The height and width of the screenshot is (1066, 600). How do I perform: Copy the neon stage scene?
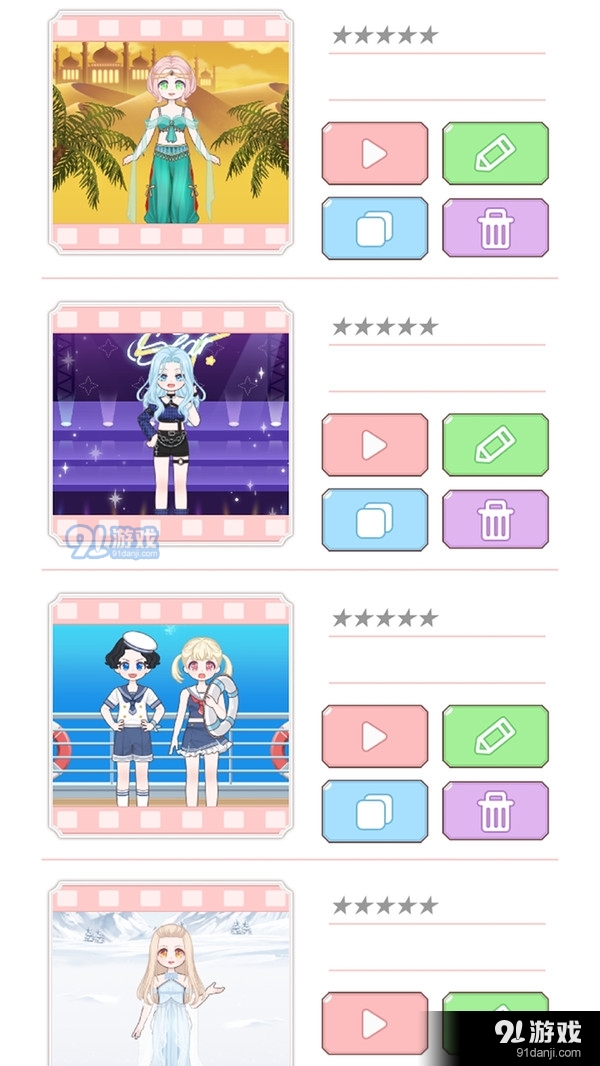tap(374, 520)
